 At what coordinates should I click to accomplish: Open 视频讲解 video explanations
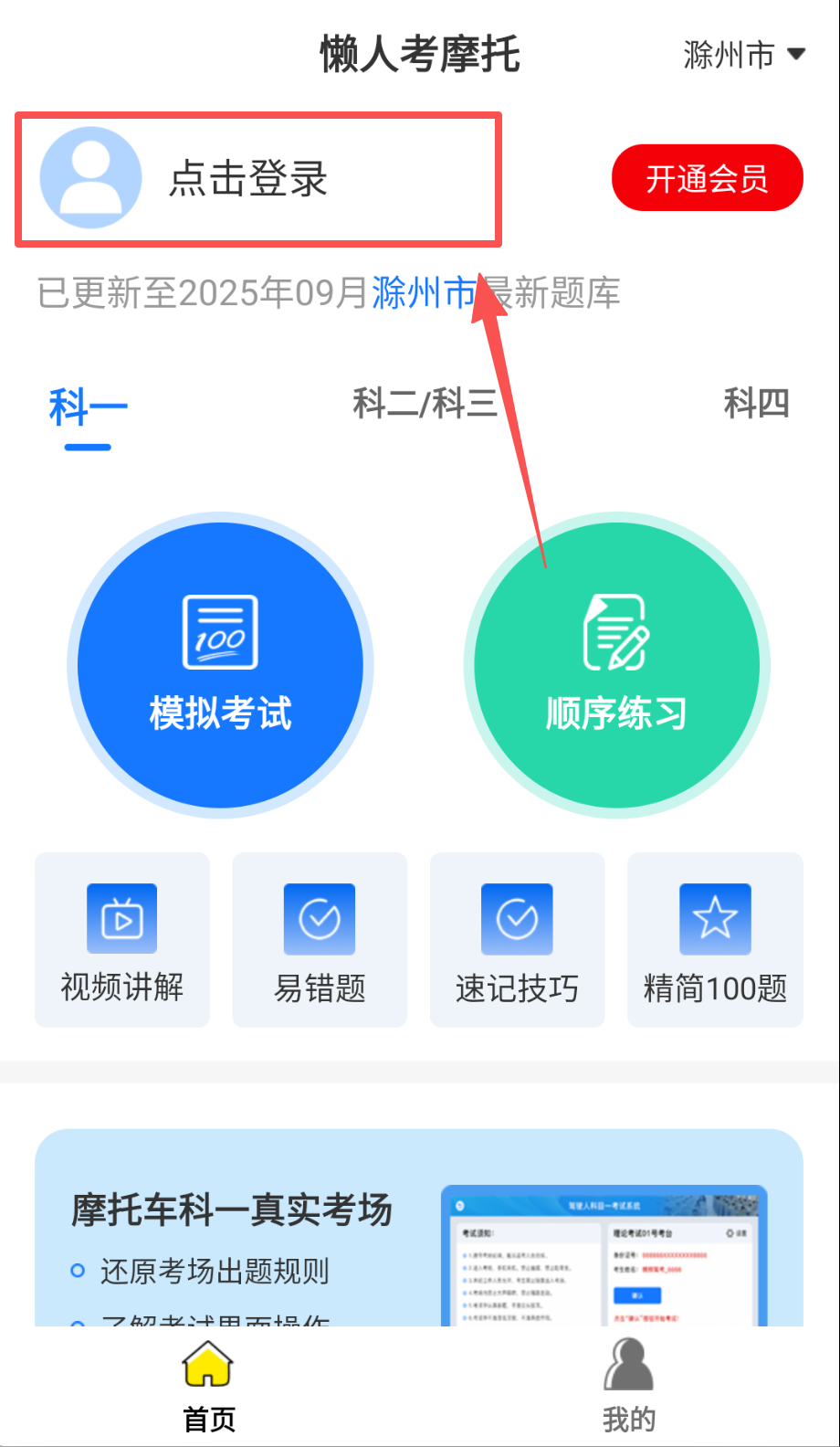coord(122,940)
